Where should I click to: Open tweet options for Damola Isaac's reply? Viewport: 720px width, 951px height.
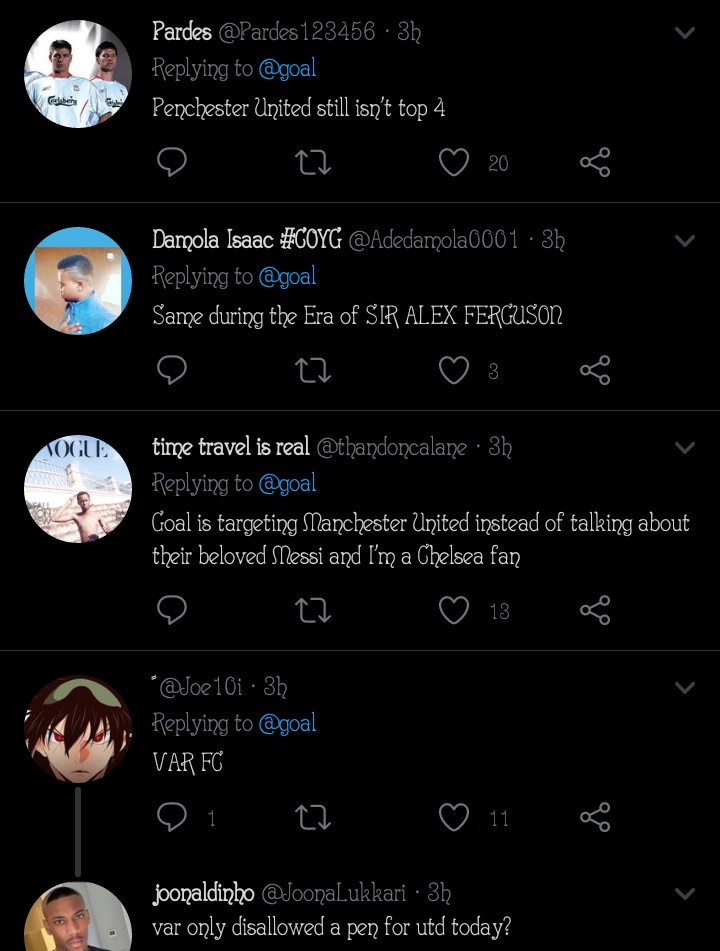click(x=685, y=241)
